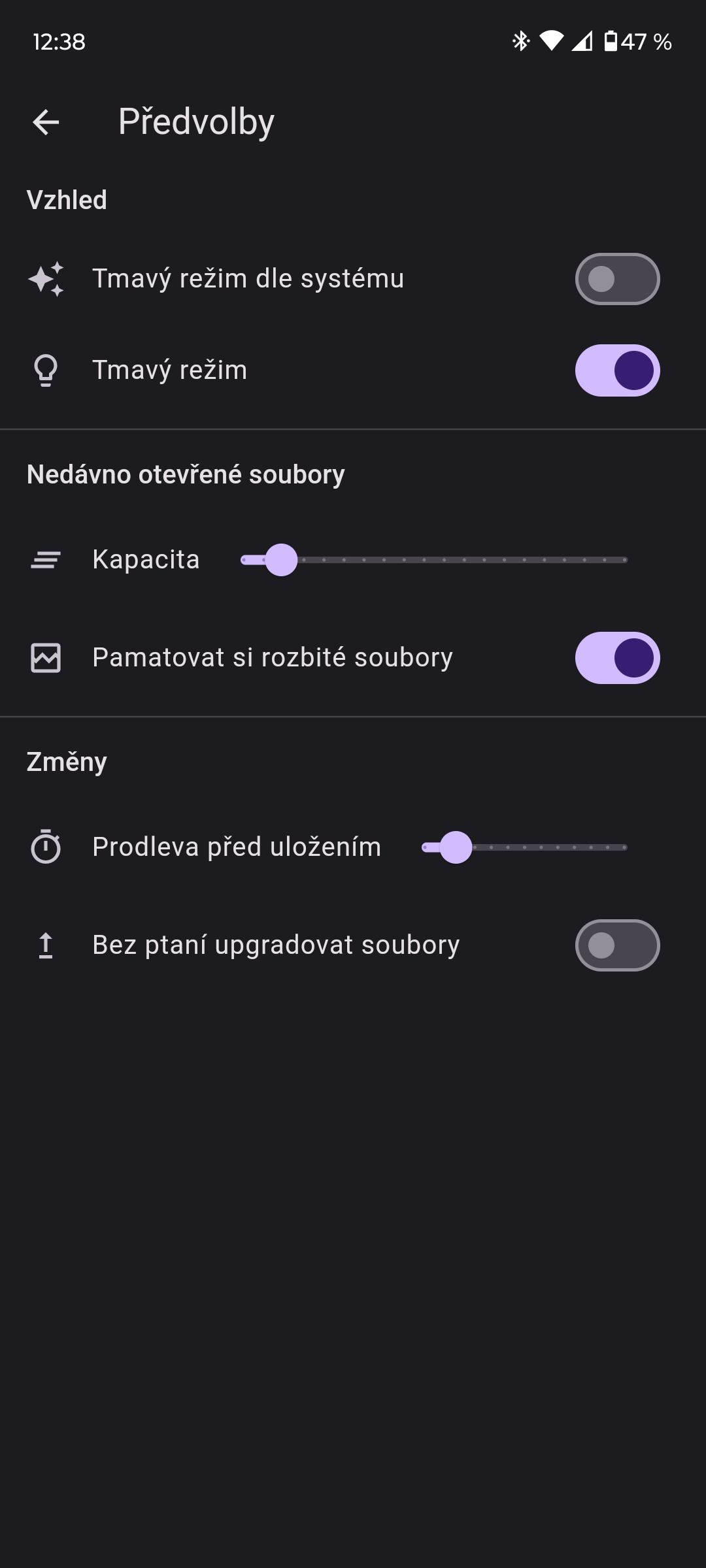This screenshot has height=1568, width=706.
Task: Enable Tmavý režim dle systému switch
Action: 617,279
